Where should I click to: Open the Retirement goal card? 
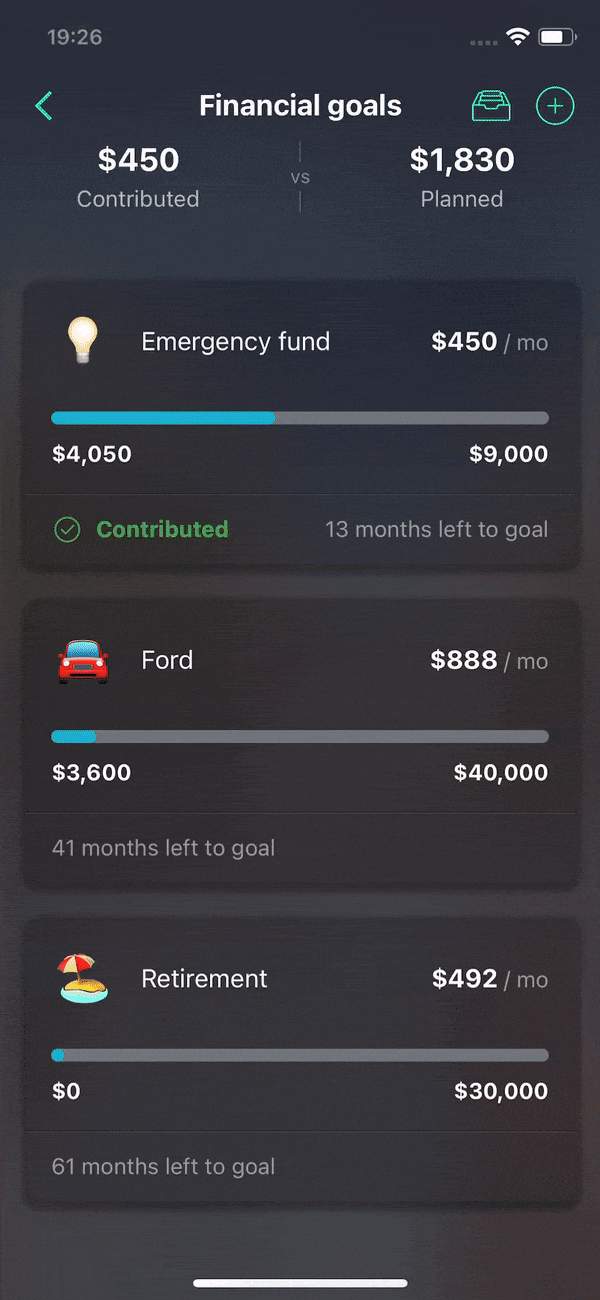coord(301,1063)
